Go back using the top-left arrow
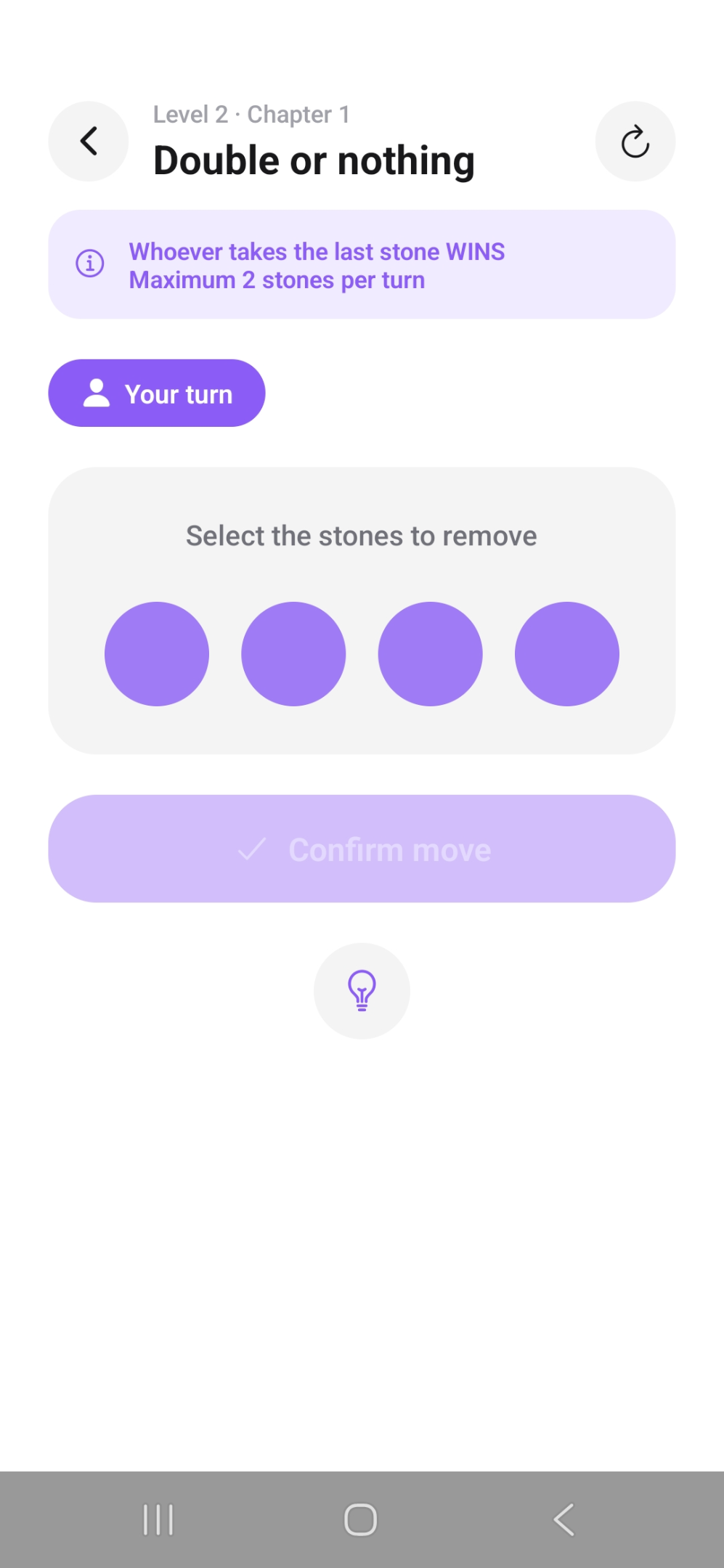The width and height of the screenshot is (724, 1568). coord(89,142)
